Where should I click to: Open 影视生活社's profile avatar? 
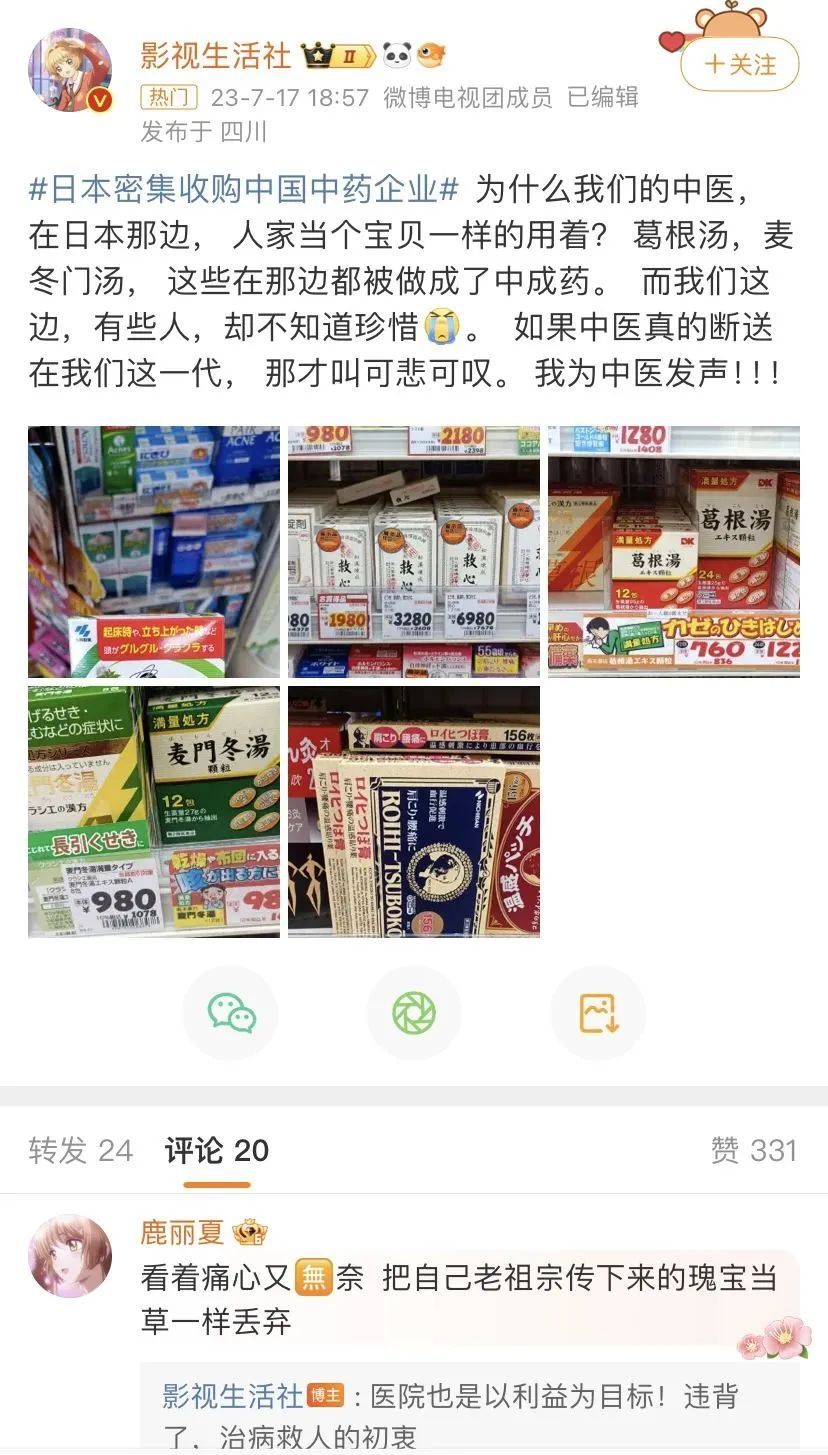pyautogui.click(x=70, y=70)
